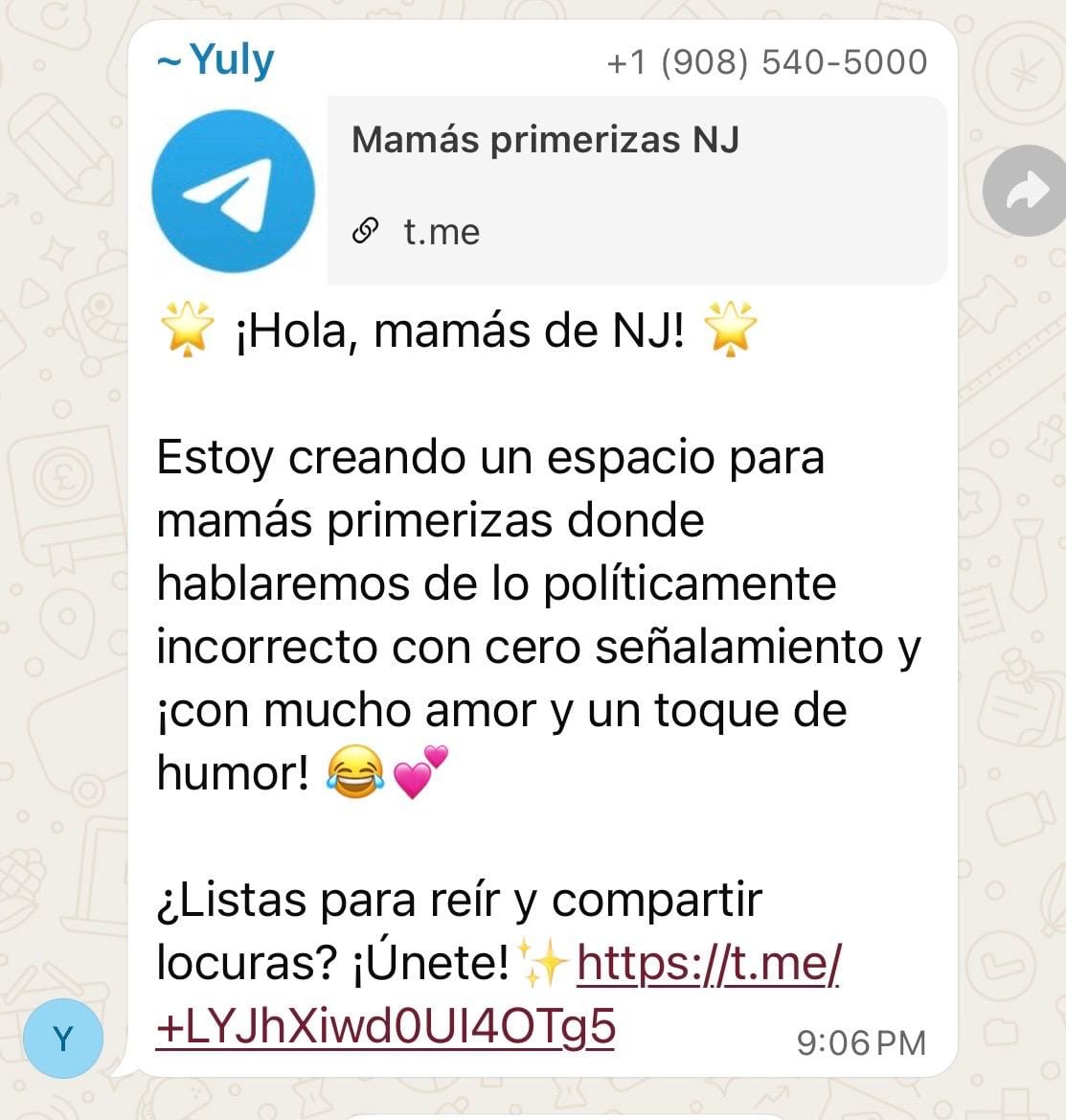Click the Telegram logo icon
The width and height of the screenshot is (1066, 1120).
click(233, 190)
